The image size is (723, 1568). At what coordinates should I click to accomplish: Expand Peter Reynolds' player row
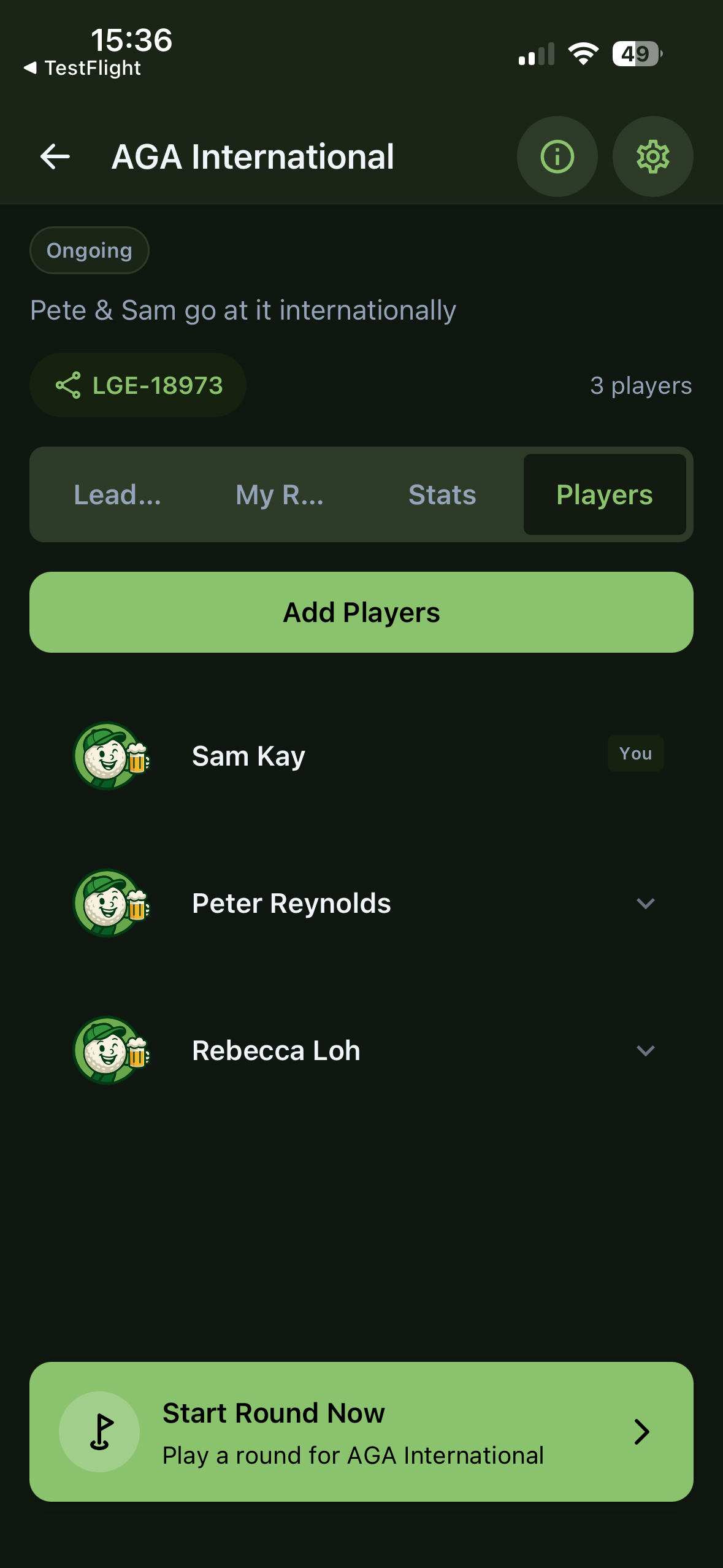646,903
